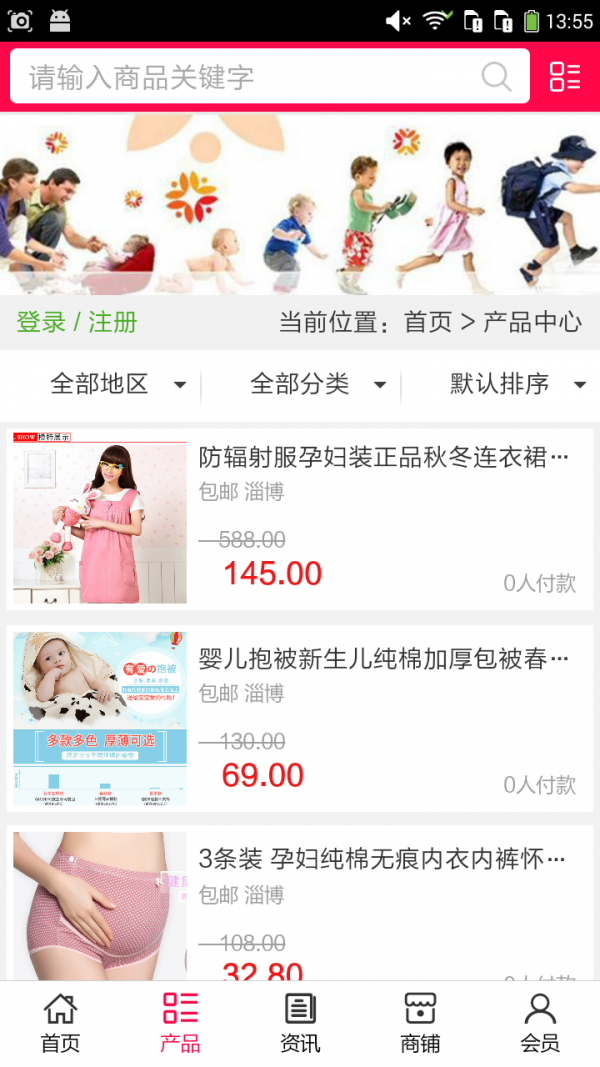This screenshot has width=600, height=1067.
Task: Switch to the 资讯 news tab
Action: point(300,1023)
